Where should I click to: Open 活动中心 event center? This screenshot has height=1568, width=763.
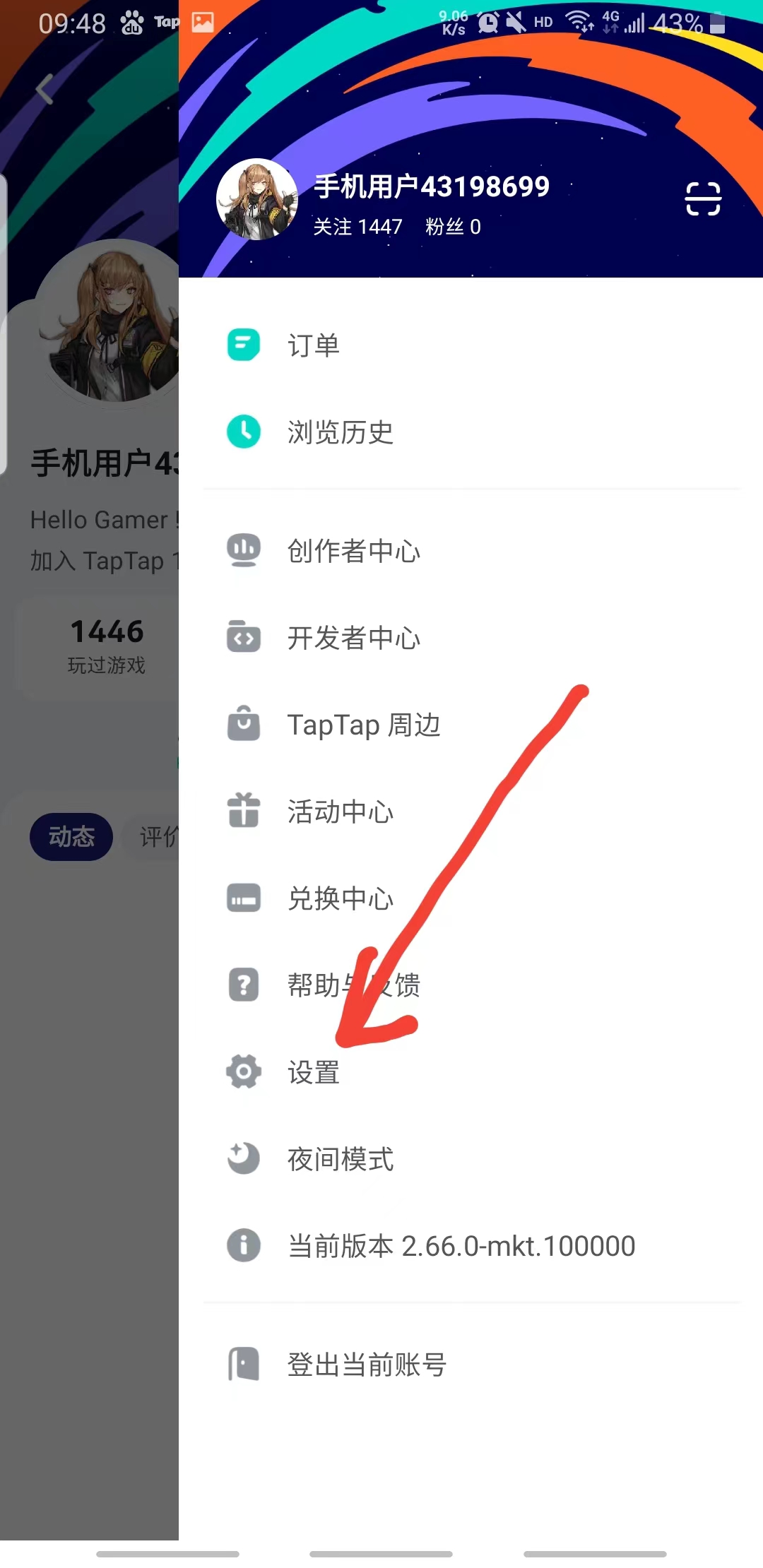tap(339, 812)
